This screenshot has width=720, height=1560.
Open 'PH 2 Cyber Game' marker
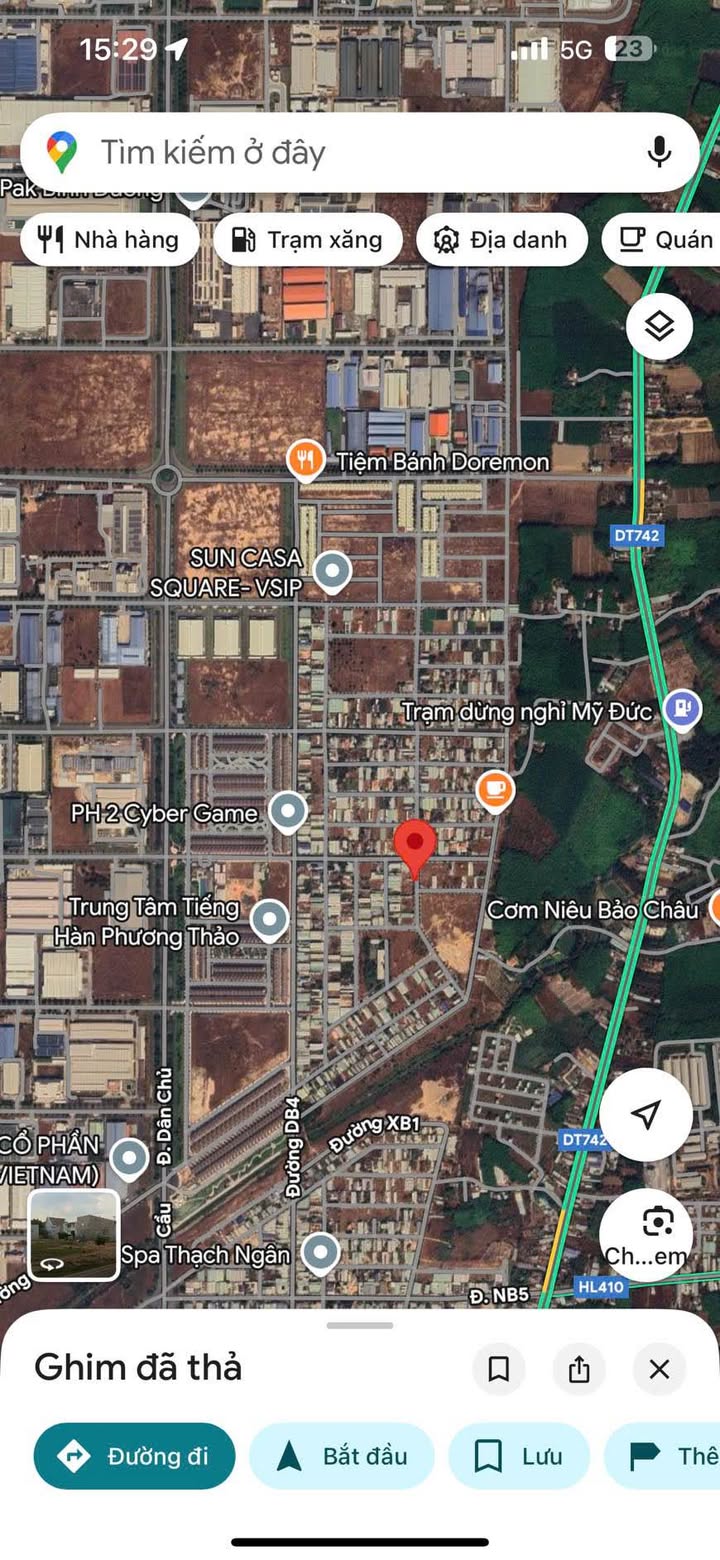[x=288, y=812]
